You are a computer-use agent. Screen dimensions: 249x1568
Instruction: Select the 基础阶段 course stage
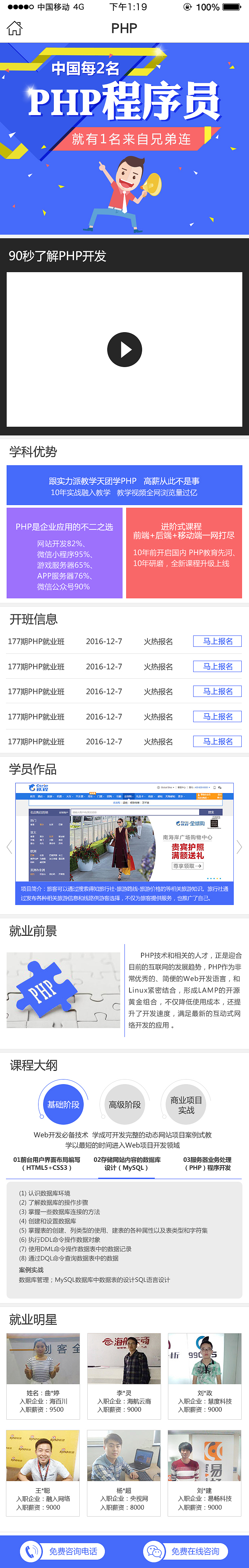pos(63,1104)
